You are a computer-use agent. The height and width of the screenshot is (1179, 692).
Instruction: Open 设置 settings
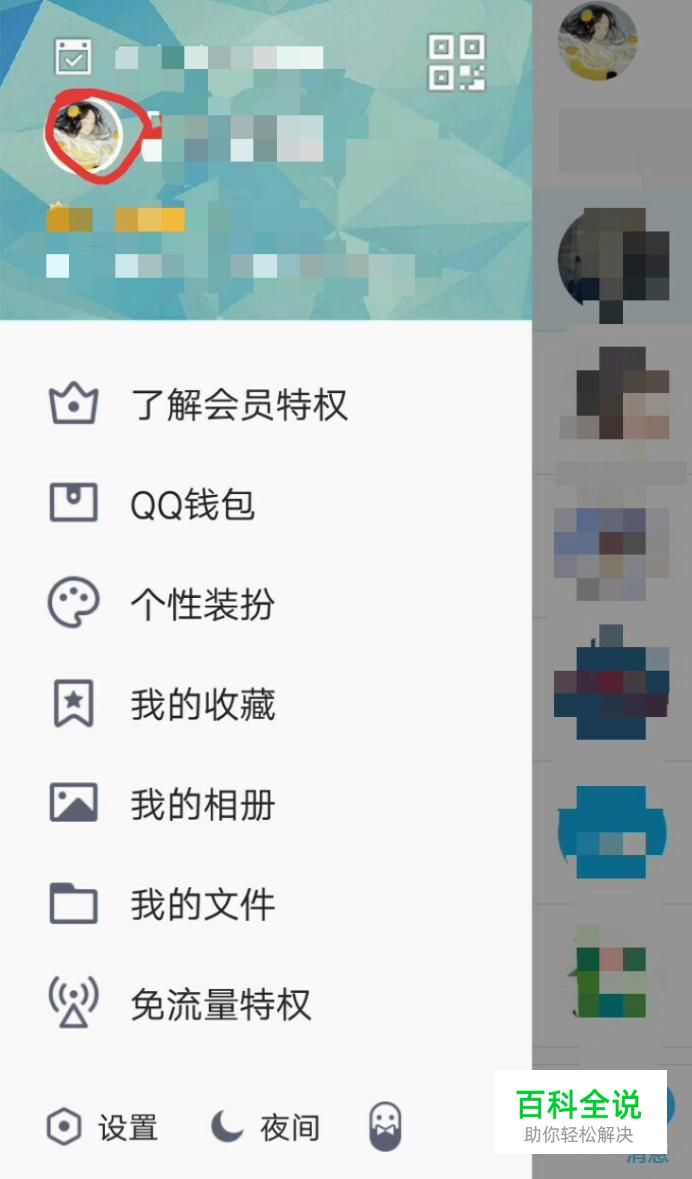[x=103, y=1128]
